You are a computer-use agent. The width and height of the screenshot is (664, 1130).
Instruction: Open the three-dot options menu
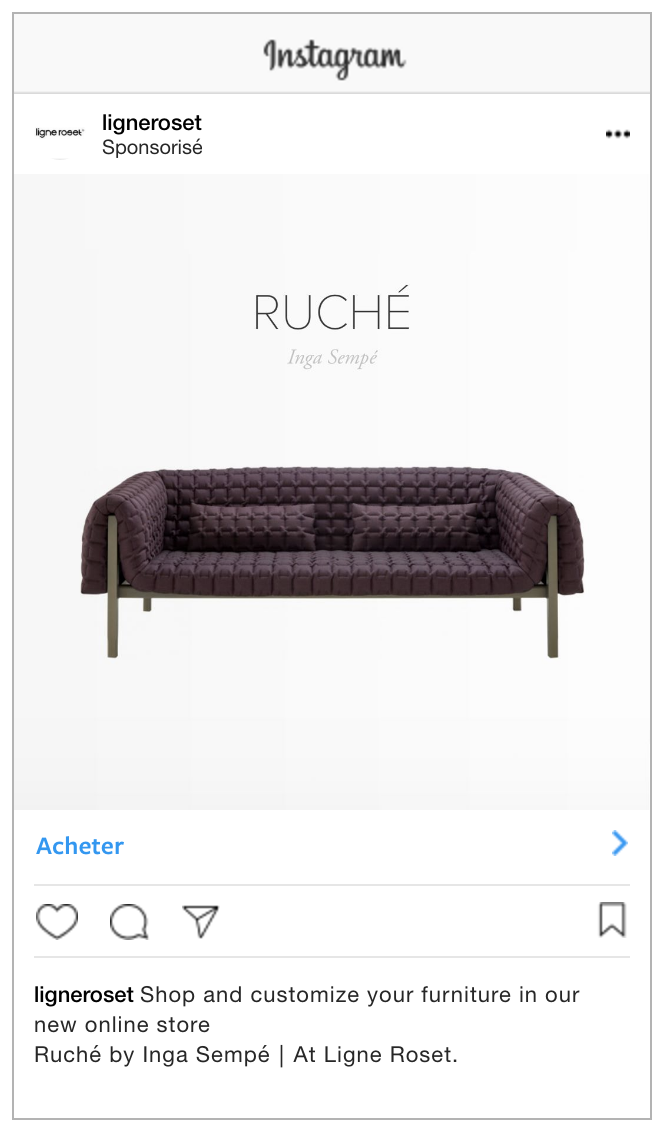[x=617, y=134]
